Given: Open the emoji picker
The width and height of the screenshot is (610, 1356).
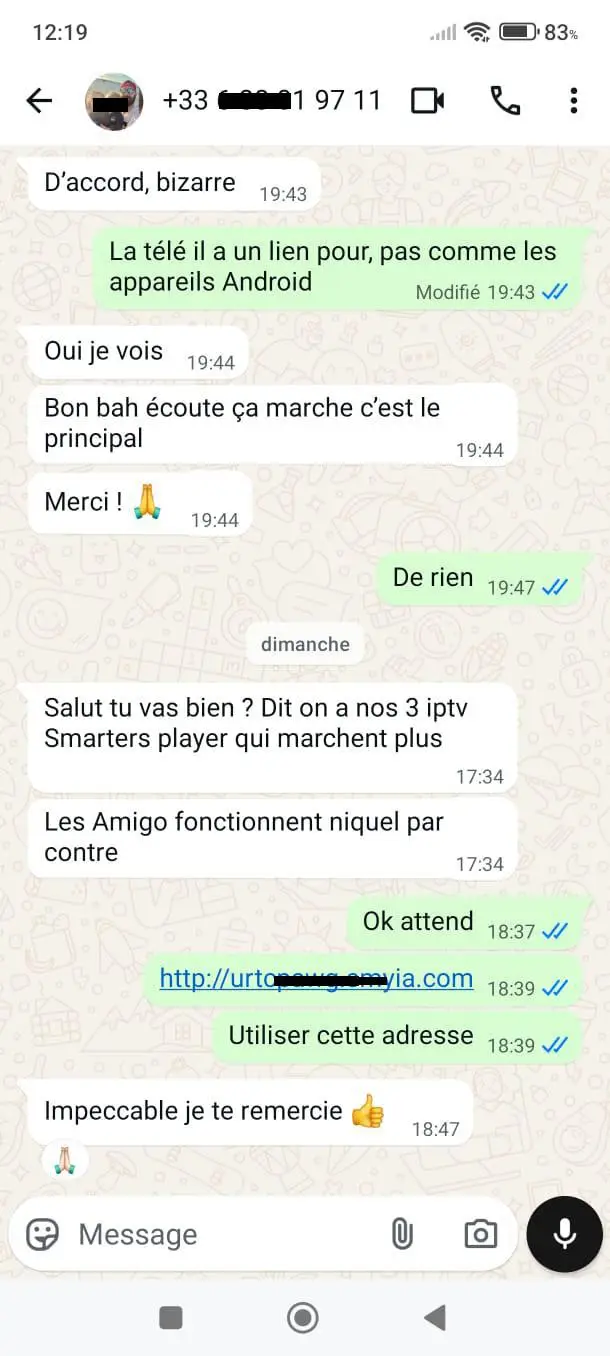Looking at the screenshot, I should tap(42, 1235).
